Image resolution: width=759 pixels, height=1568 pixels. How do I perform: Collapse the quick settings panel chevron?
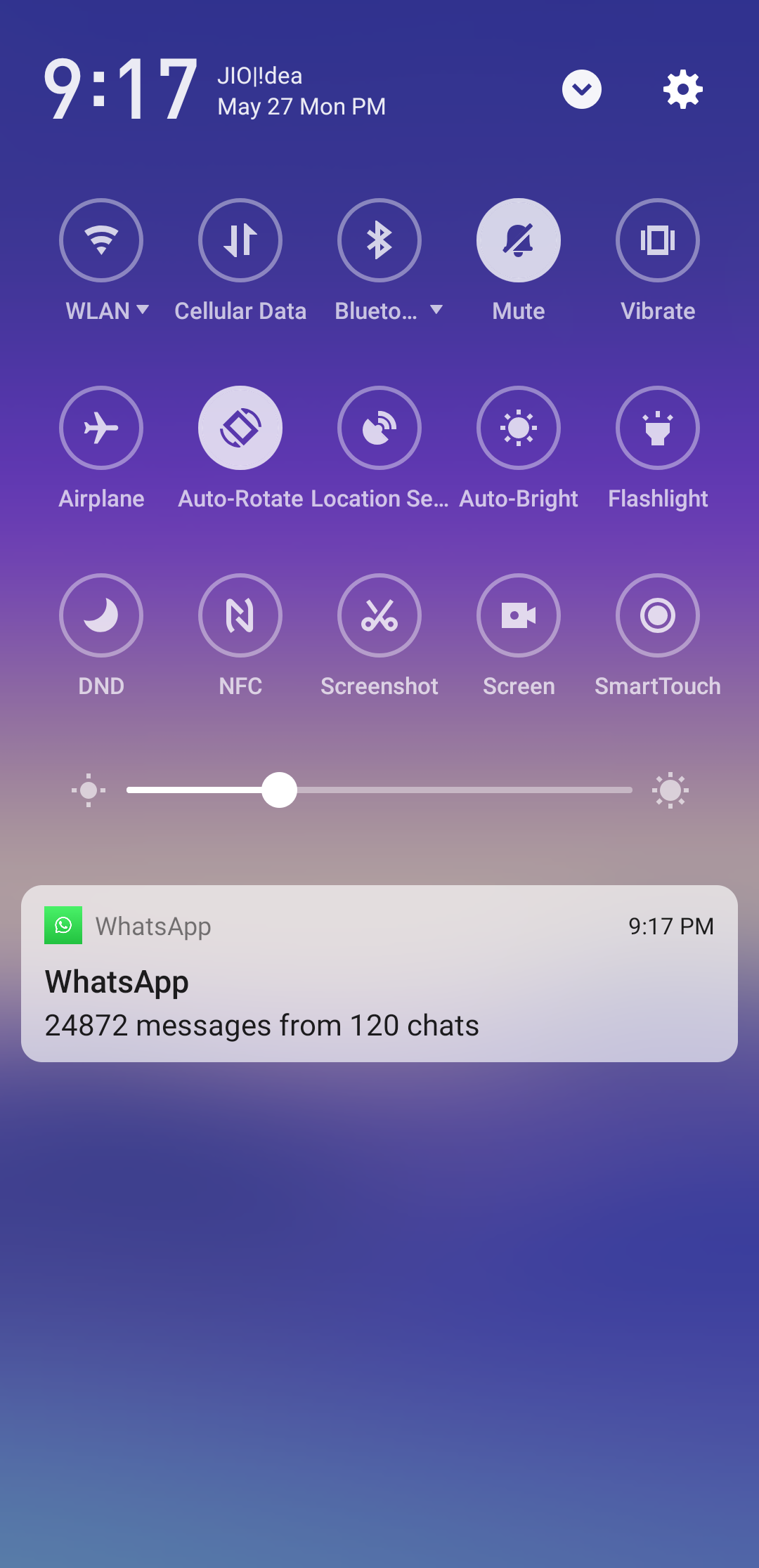pos(582,89)
